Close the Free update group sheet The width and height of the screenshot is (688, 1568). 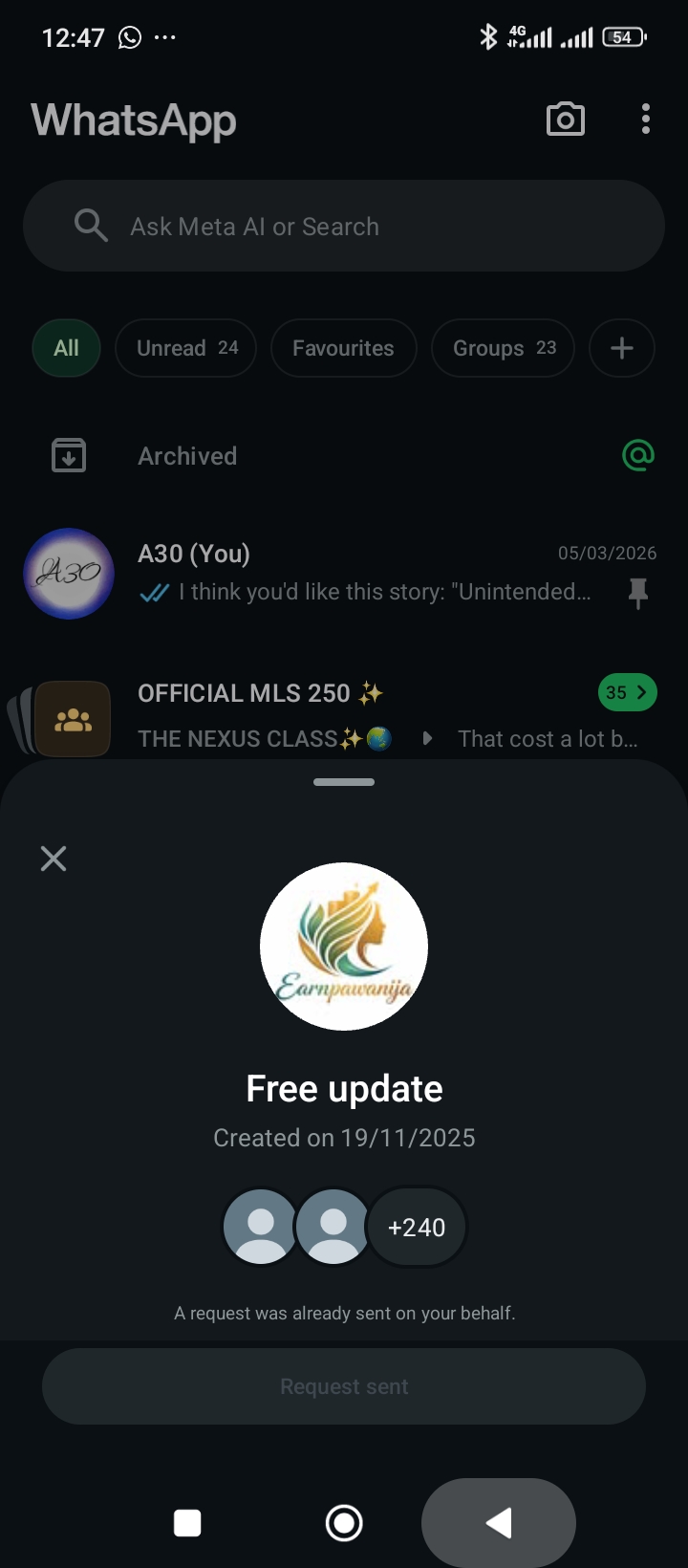coord(54,859)
